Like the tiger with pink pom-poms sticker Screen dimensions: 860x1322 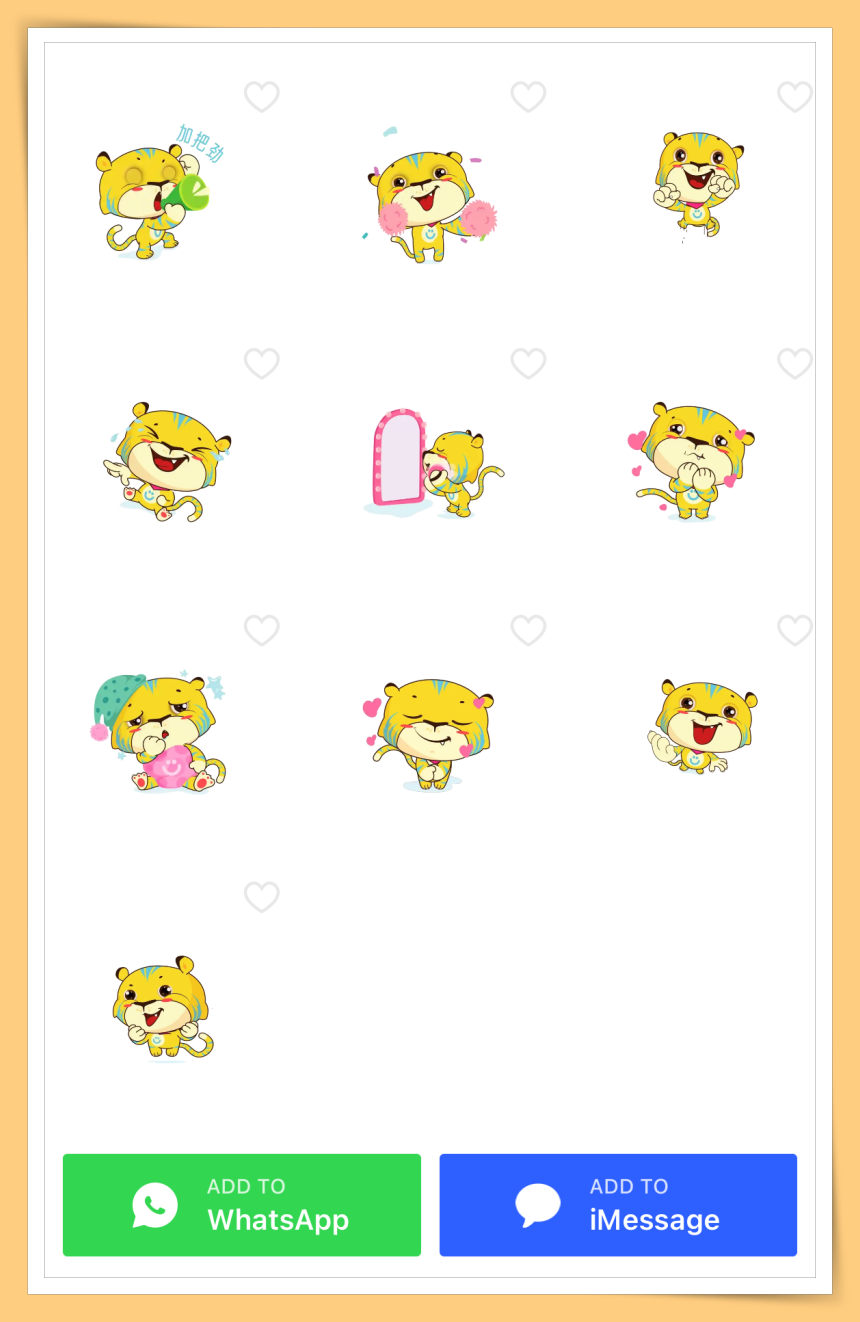(x=528, y=97)
